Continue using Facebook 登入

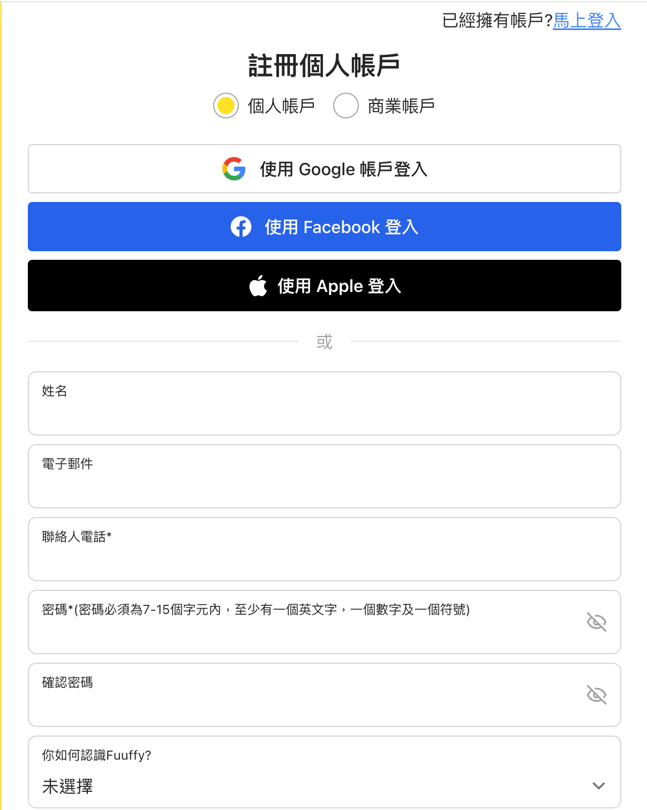click(x=324, y=227)
